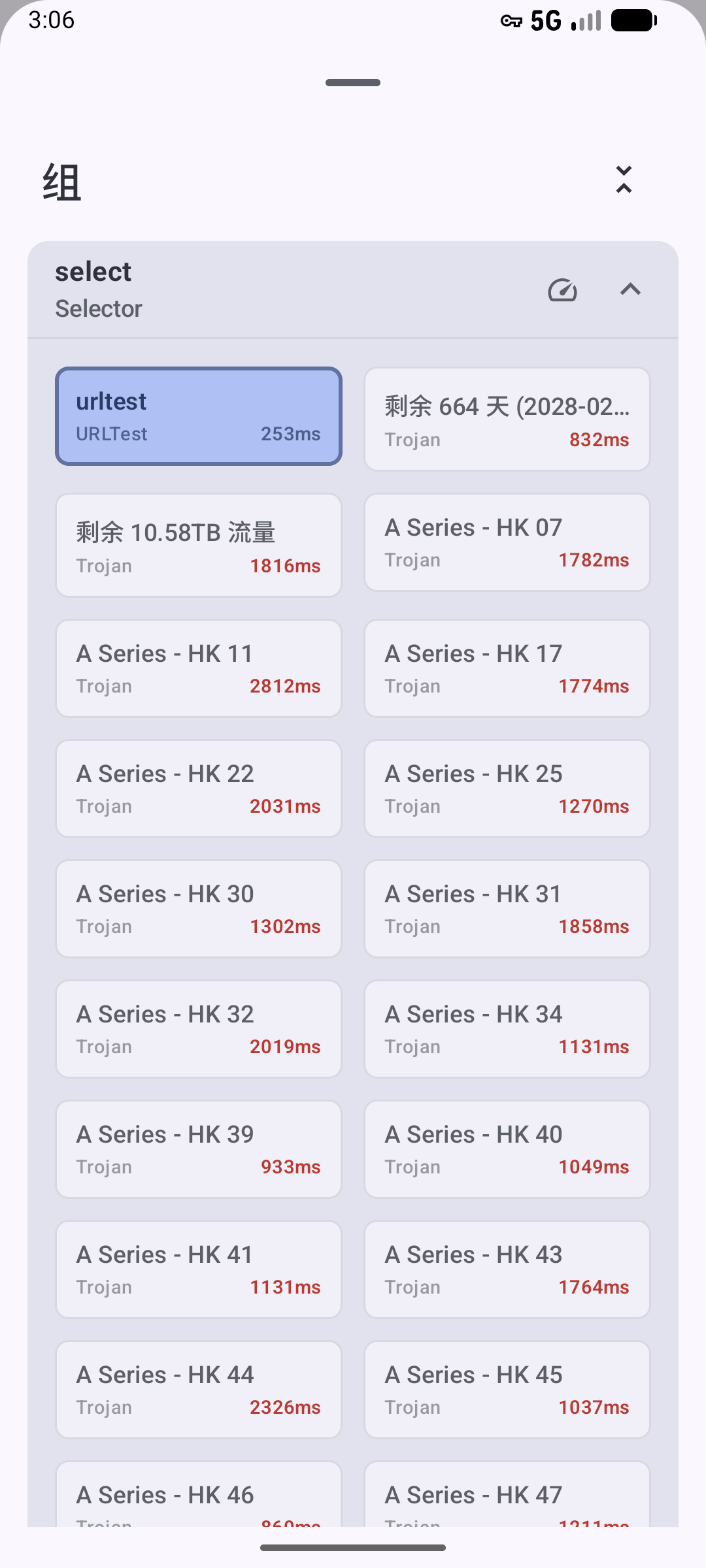
Task: Choose A Series - HK 17
Action: (507, 668)
